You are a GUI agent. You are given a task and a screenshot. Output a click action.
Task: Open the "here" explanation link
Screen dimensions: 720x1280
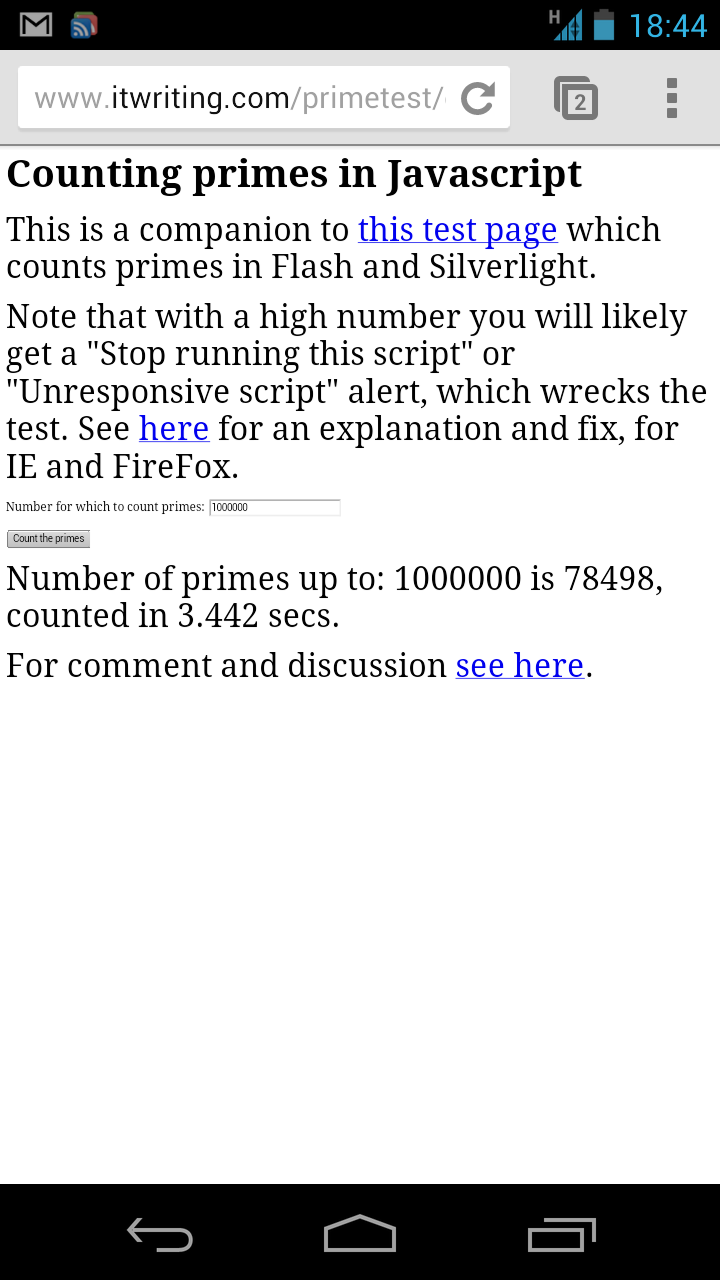(x=174, y=429)
